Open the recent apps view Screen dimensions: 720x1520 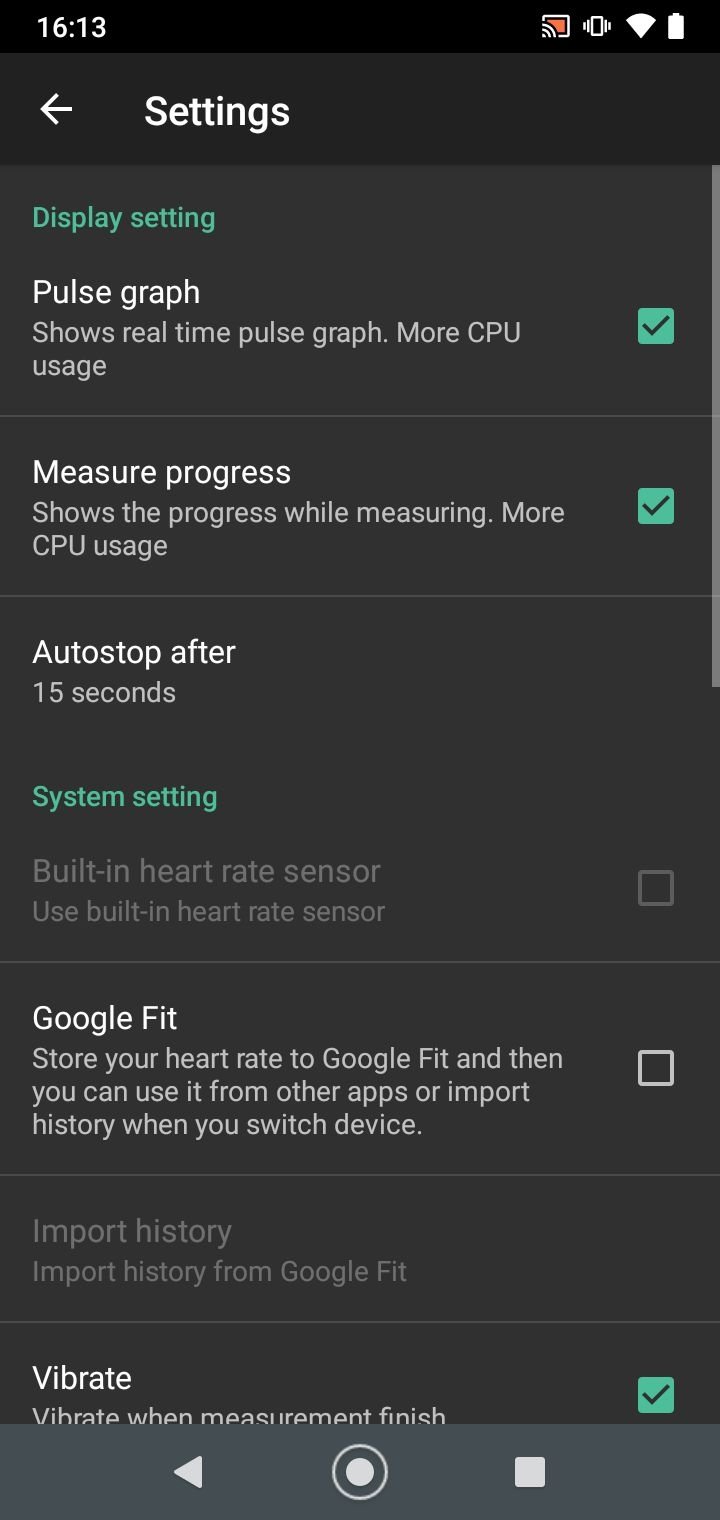click(x=529, y=1472)
